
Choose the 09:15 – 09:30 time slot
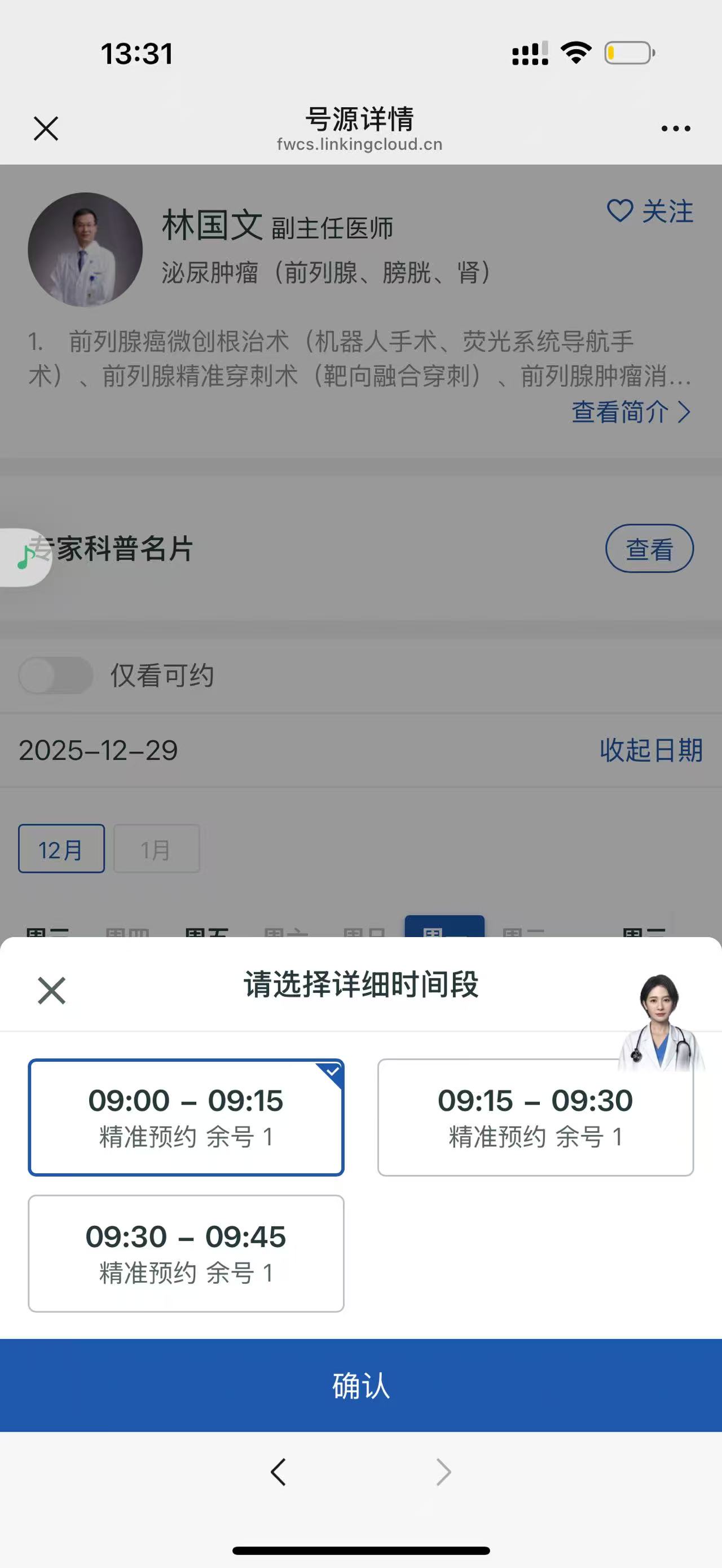(x=535, y=1119)
